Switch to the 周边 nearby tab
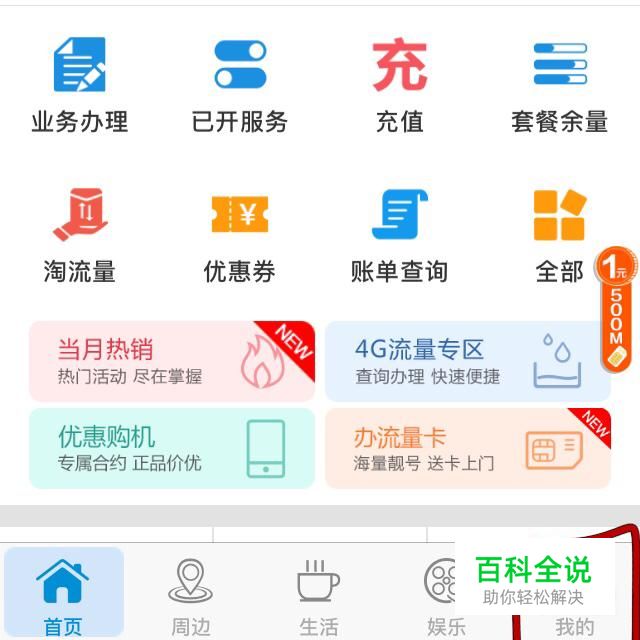Screen dimensions: 640x640 point(190,596)
